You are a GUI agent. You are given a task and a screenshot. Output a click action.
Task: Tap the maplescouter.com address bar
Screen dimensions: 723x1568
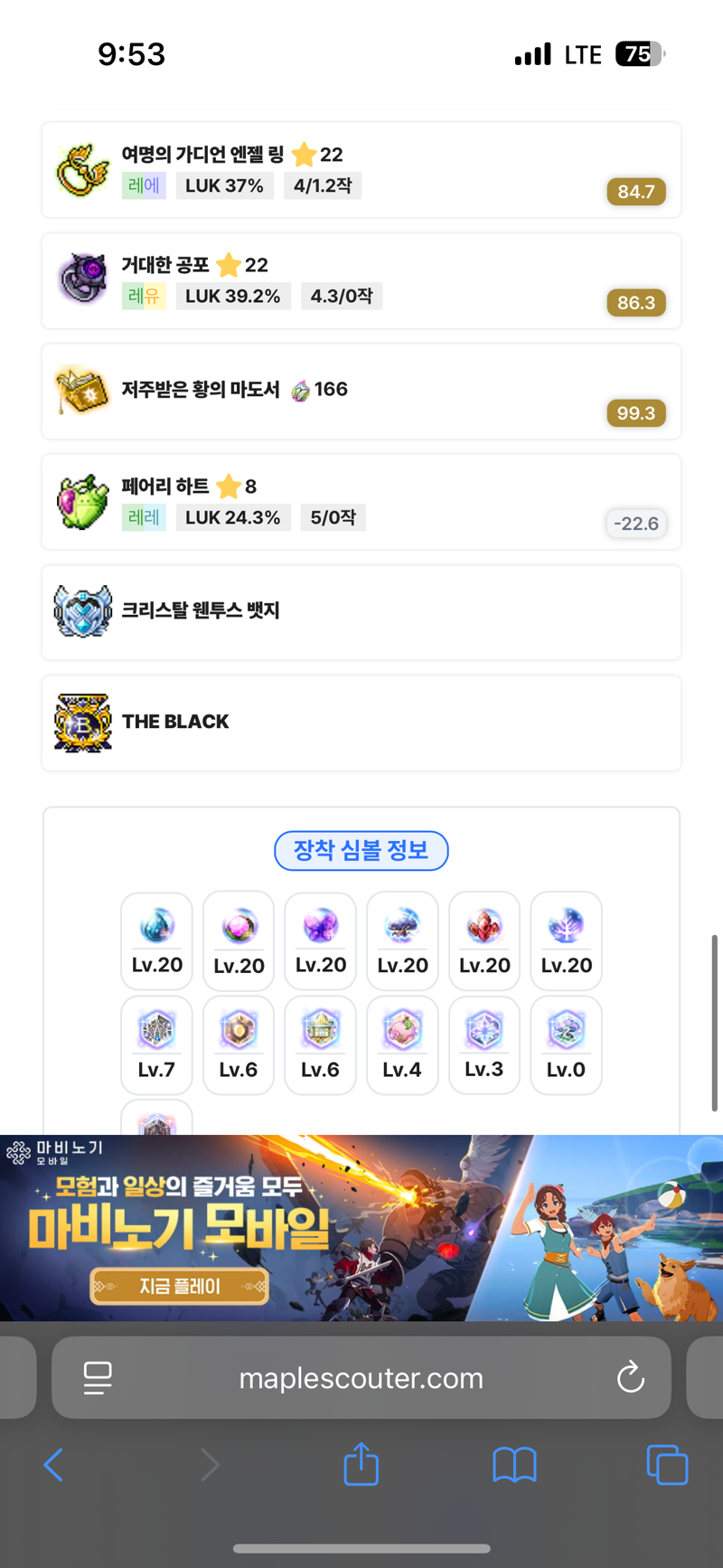pos(361,1378)
